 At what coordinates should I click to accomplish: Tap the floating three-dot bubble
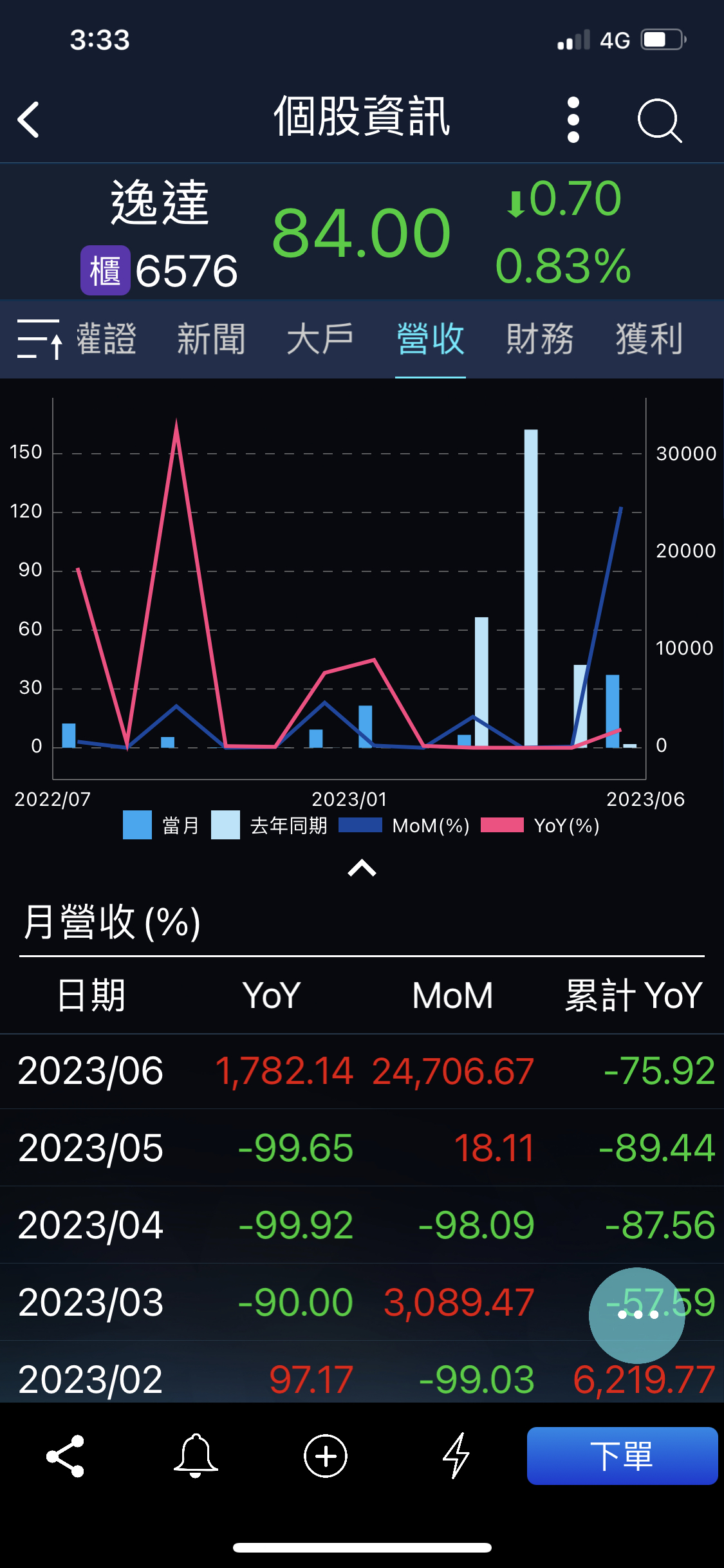637,1315
